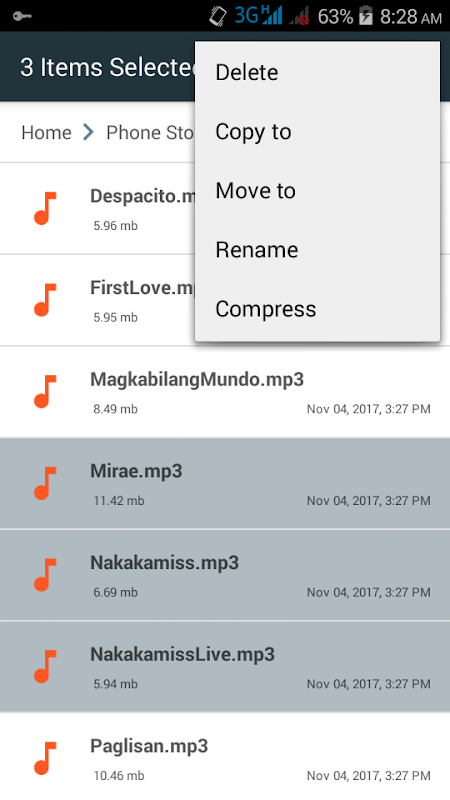Tap Move to in the menu

[317, 191]
